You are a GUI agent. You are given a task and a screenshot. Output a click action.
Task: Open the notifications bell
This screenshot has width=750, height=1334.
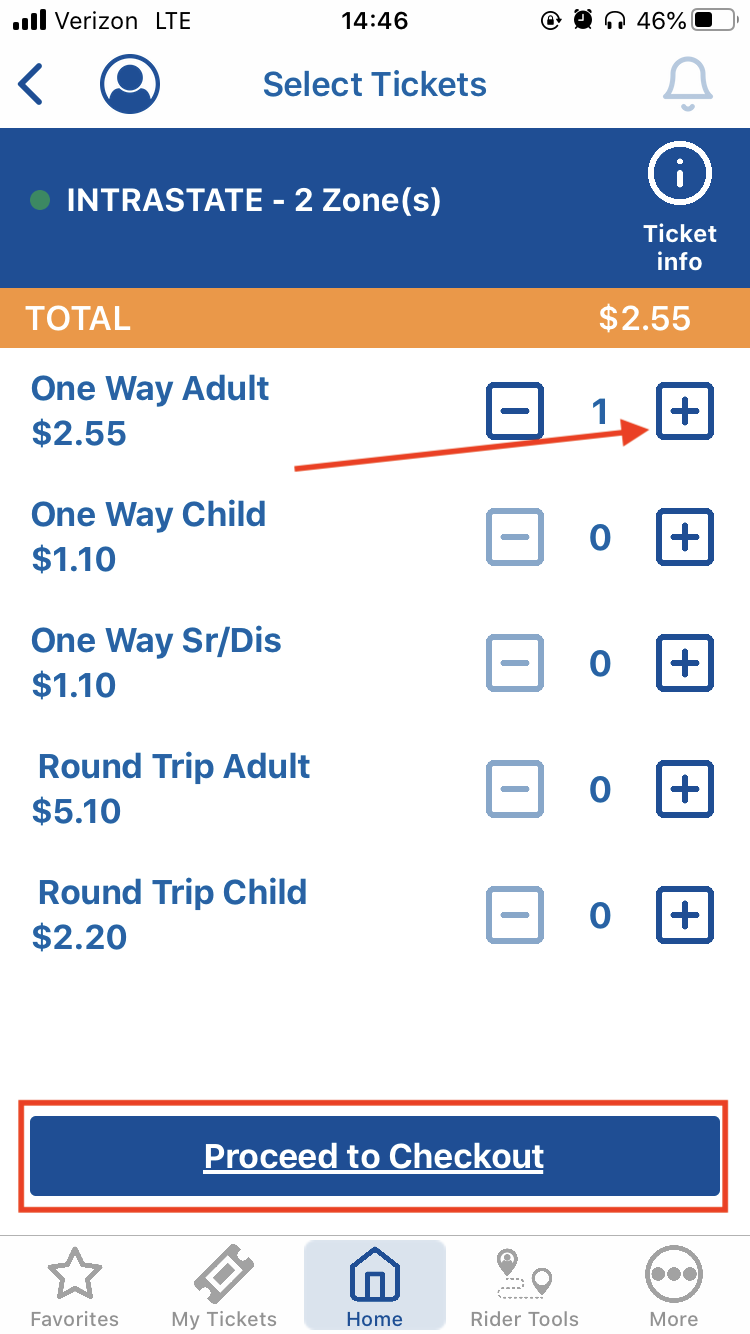(688, 84)
